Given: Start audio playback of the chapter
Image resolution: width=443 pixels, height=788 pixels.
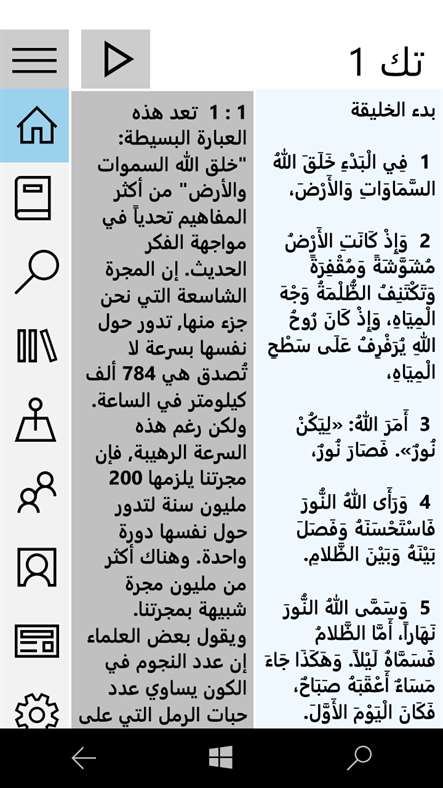Looking at the screenshot, I should [x=116, y=59].
